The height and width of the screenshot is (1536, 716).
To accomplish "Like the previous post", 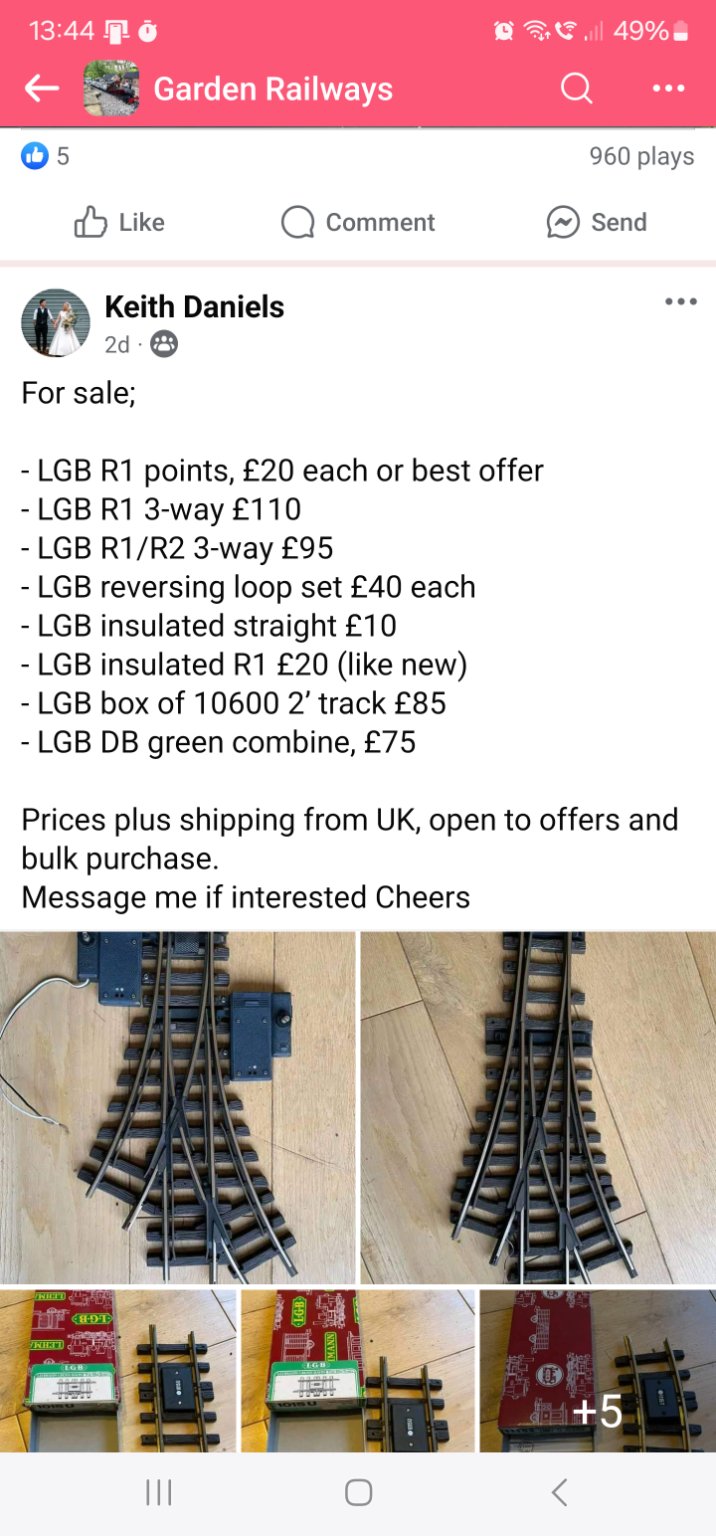I will (119, 222).
